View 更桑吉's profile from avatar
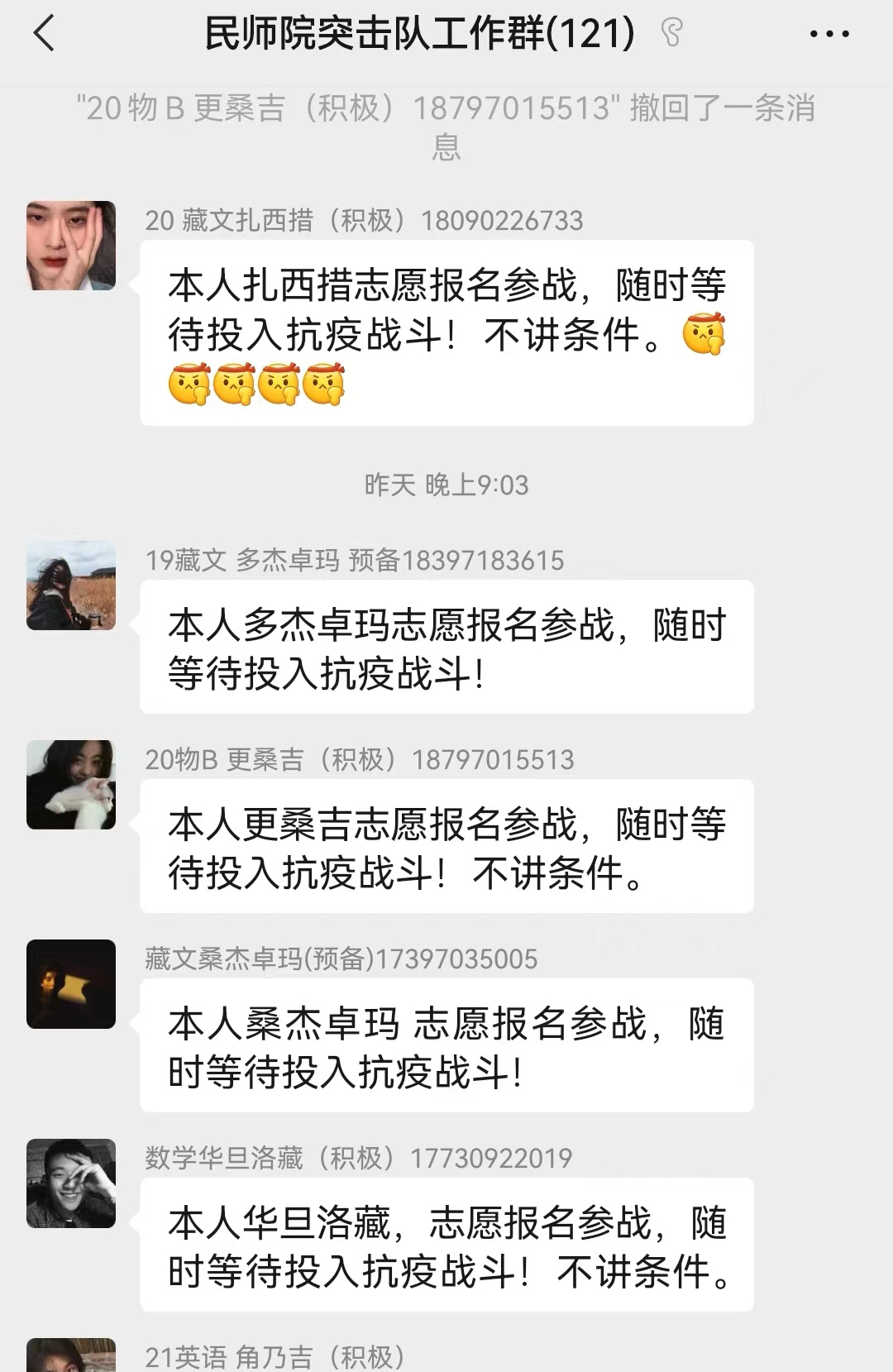This screenshot has width=893, height=1372. pyautogui.click(x=71, y=785)
